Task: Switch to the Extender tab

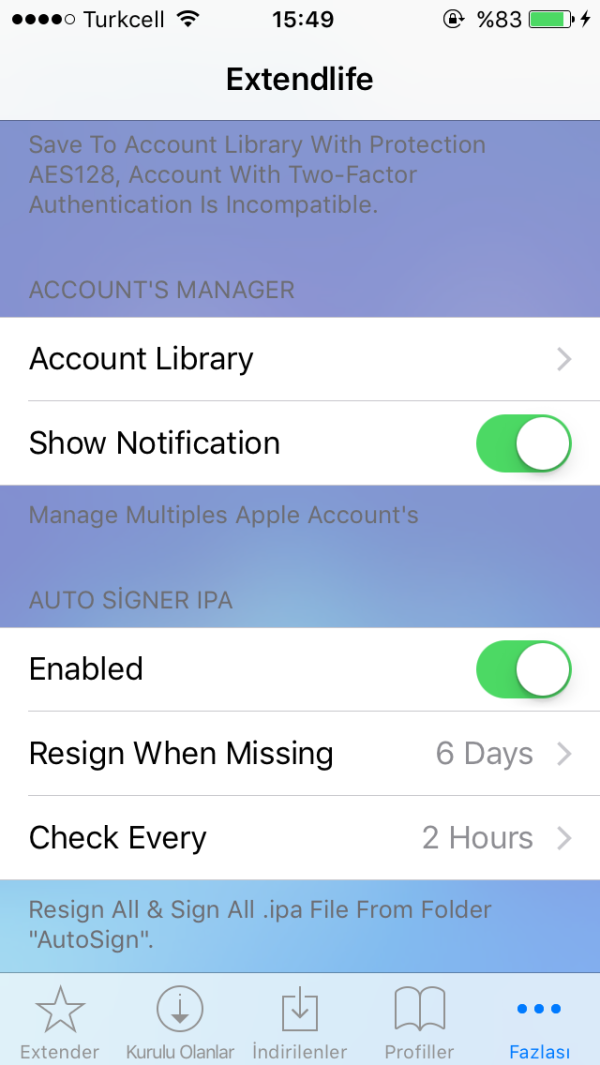Action: 60,1022
